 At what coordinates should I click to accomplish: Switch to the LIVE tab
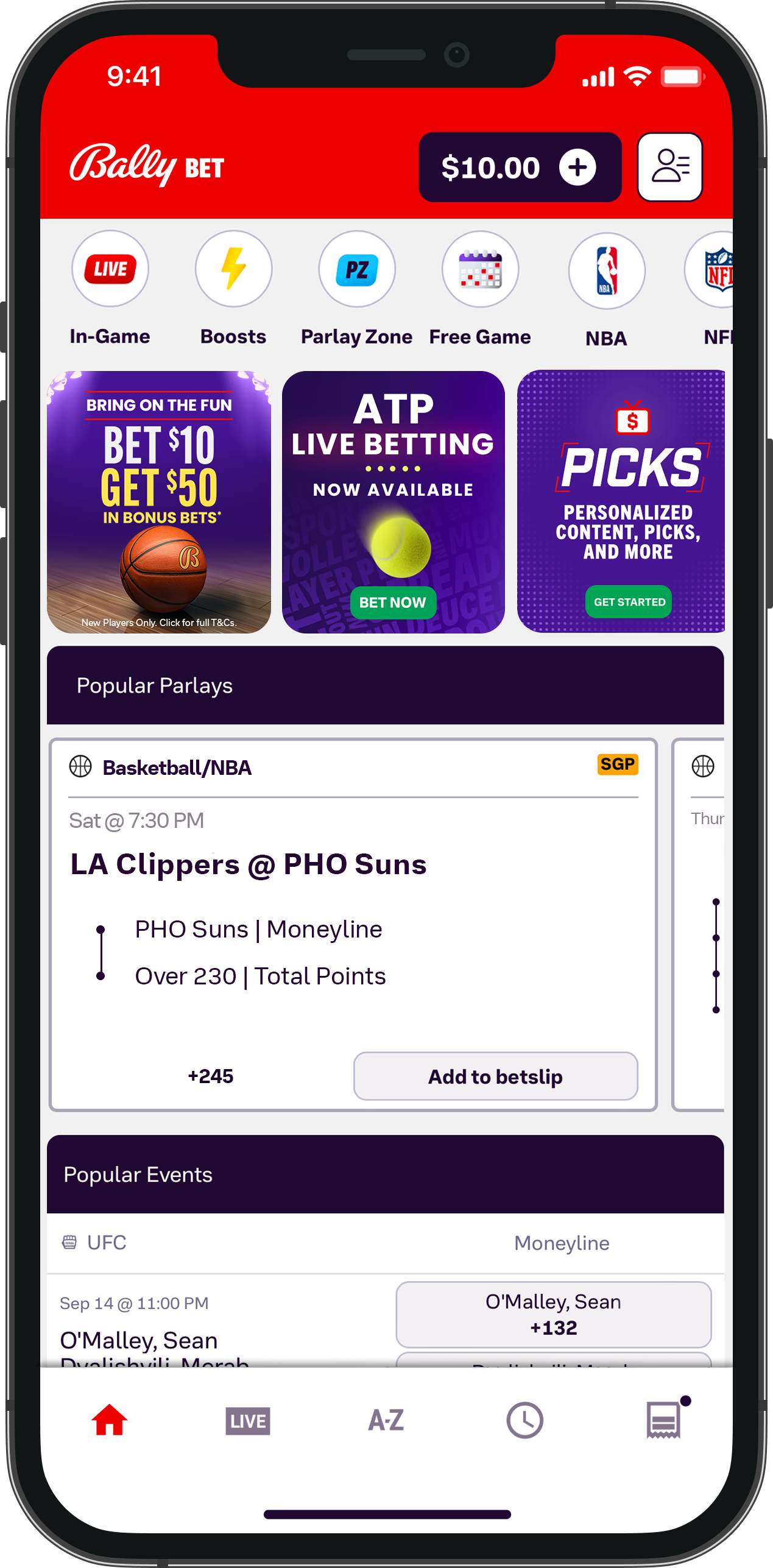coord(247,1421)
